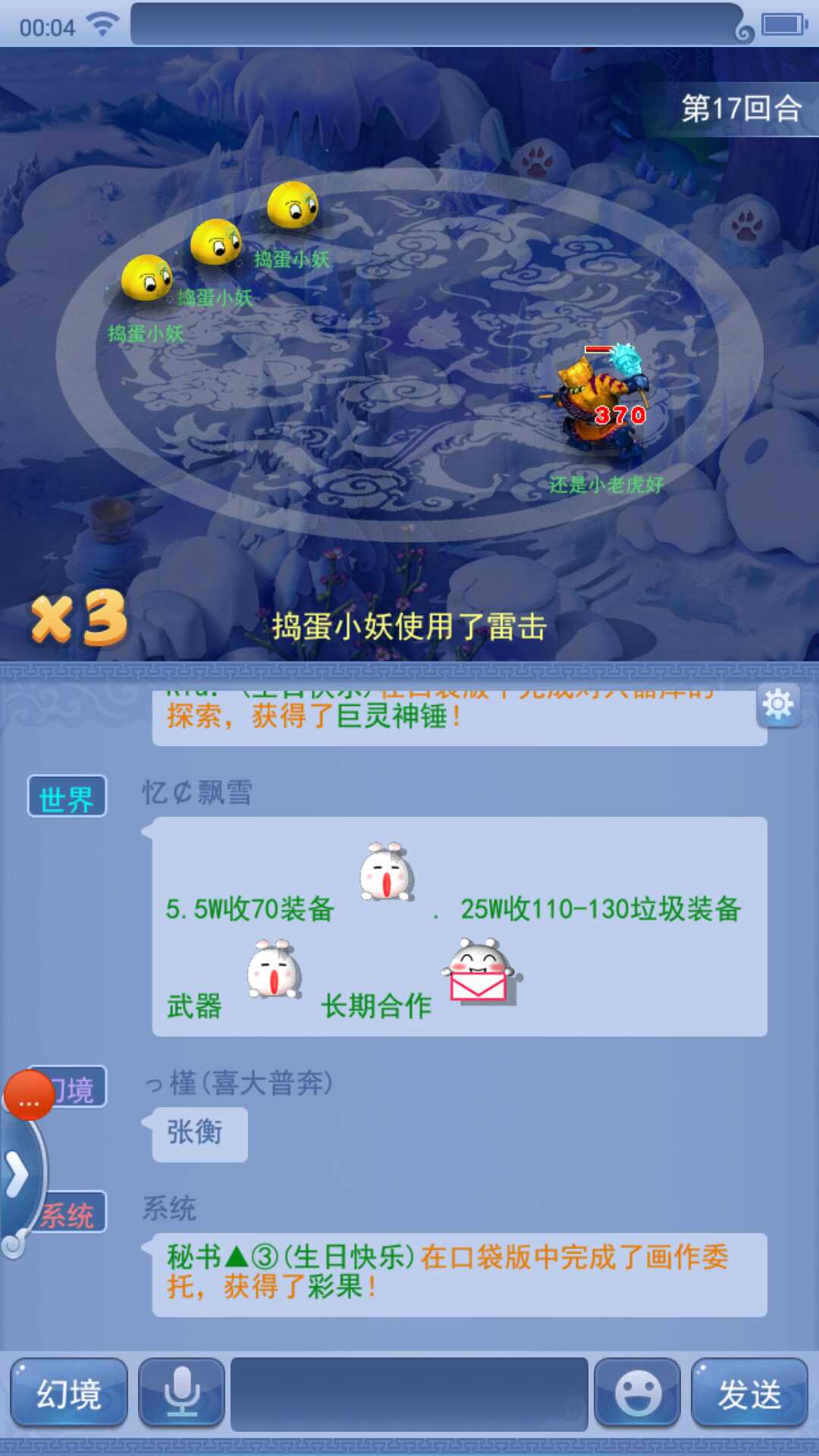Tap the x3 battle speed indicator

point(80,618)
